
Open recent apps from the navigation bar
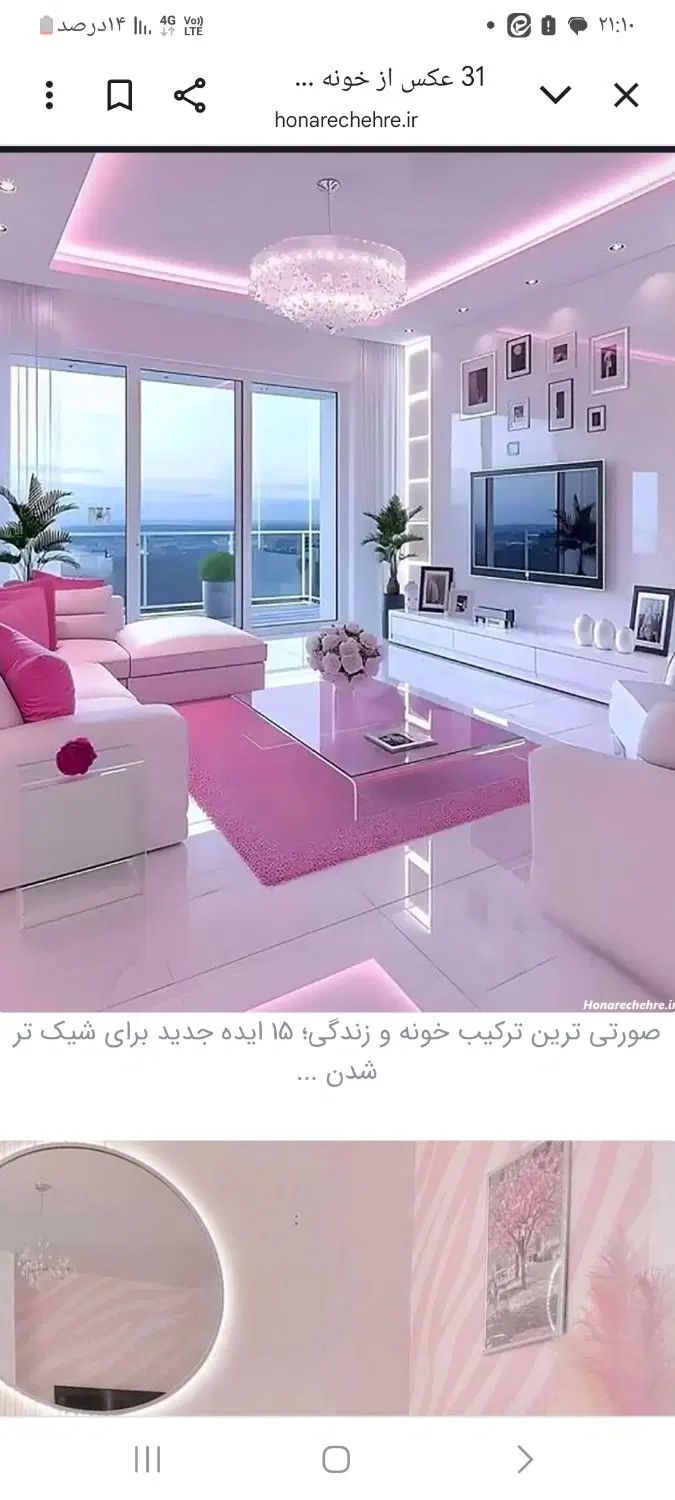pos(147,1460)
